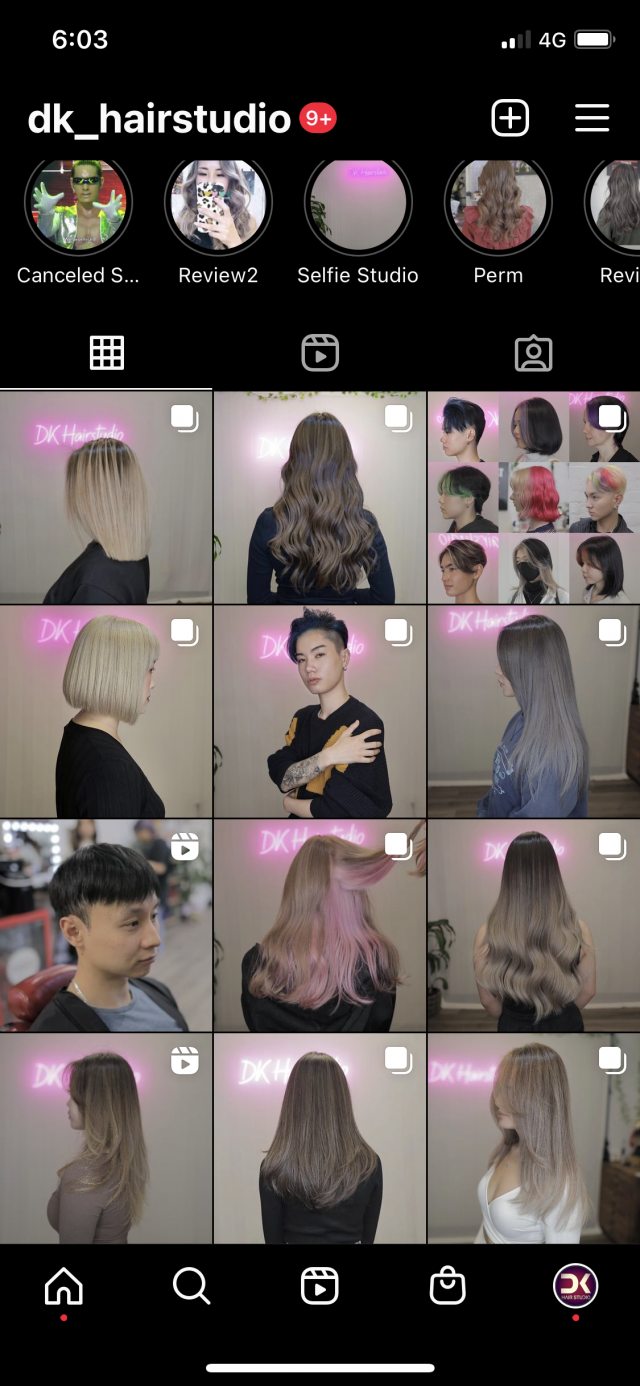Open the Review2 highlight
This screenshot has height=1386, width=640.
point(218,205)
